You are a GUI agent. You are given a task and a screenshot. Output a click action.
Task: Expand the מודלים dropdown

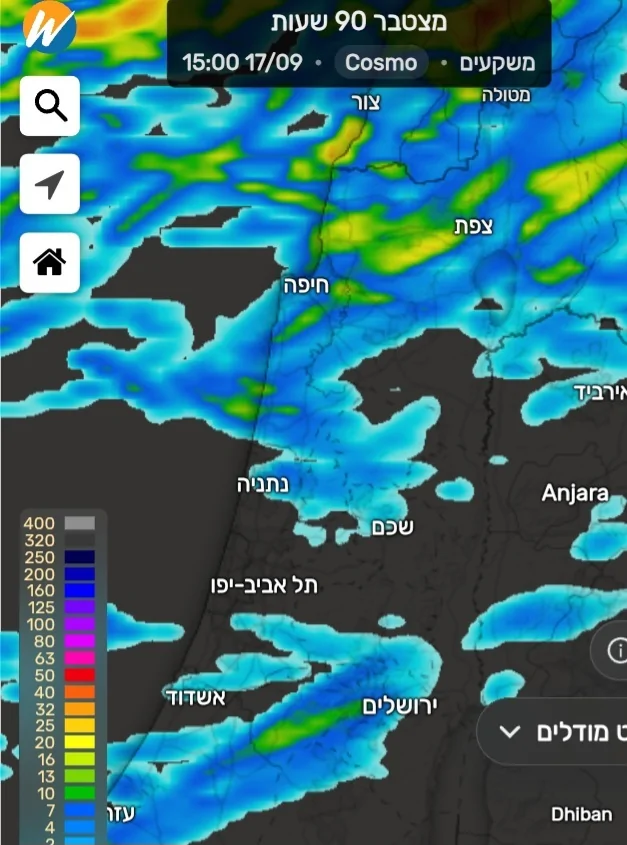coord(553,732)
